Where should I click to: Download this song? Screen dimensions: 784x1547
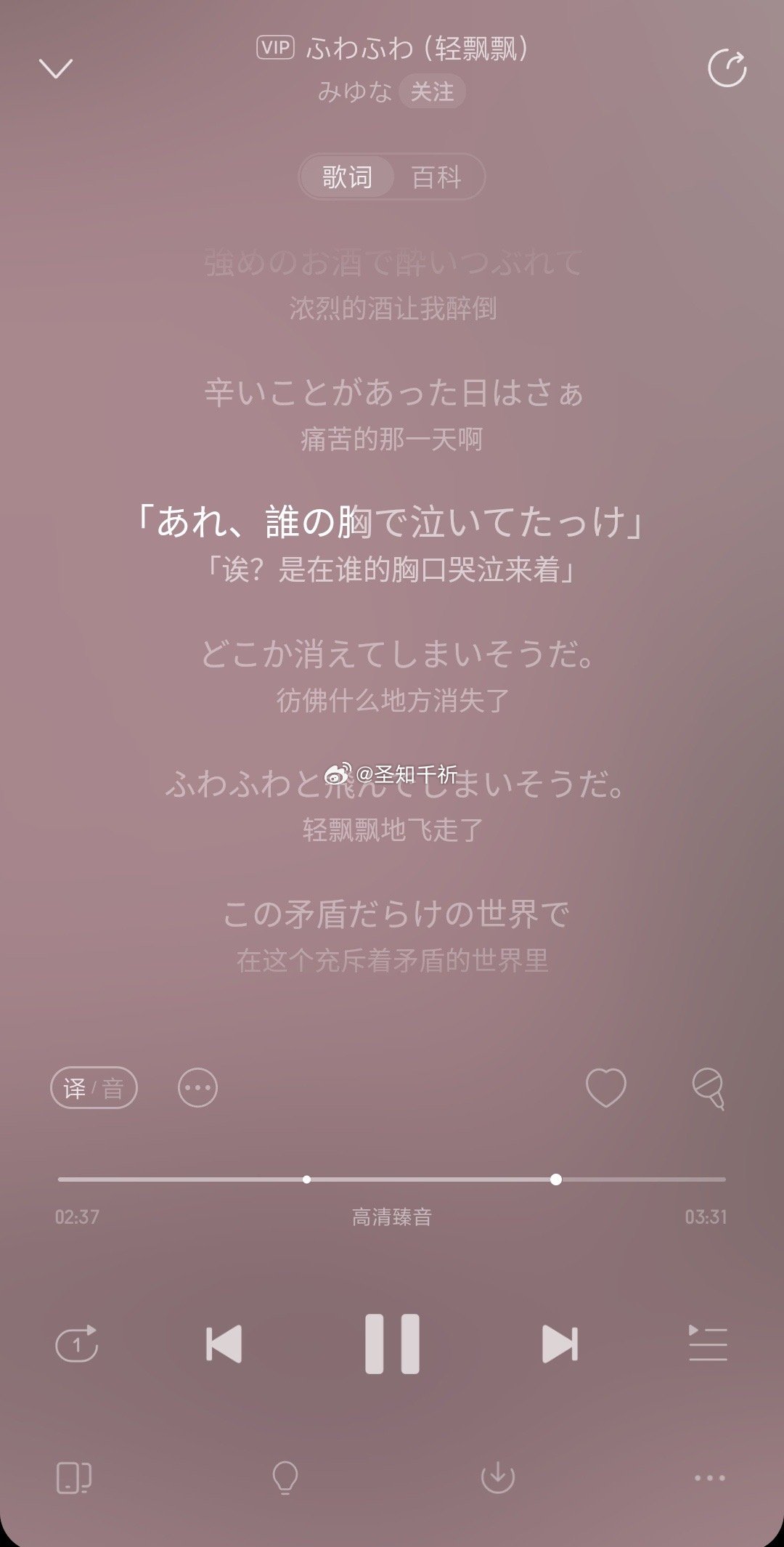tap(498, 1478)
